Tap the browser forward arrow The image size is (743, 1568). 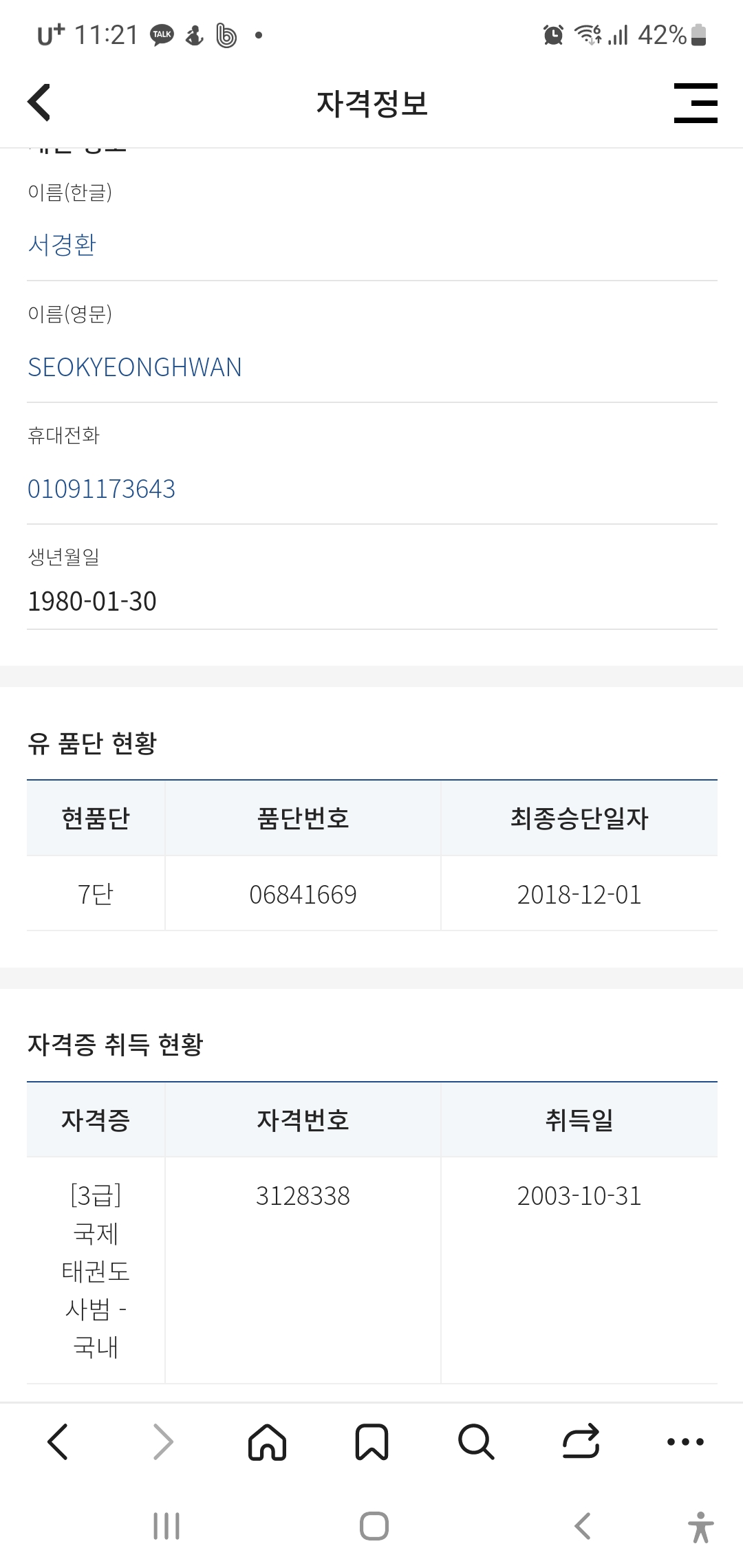163,1441
